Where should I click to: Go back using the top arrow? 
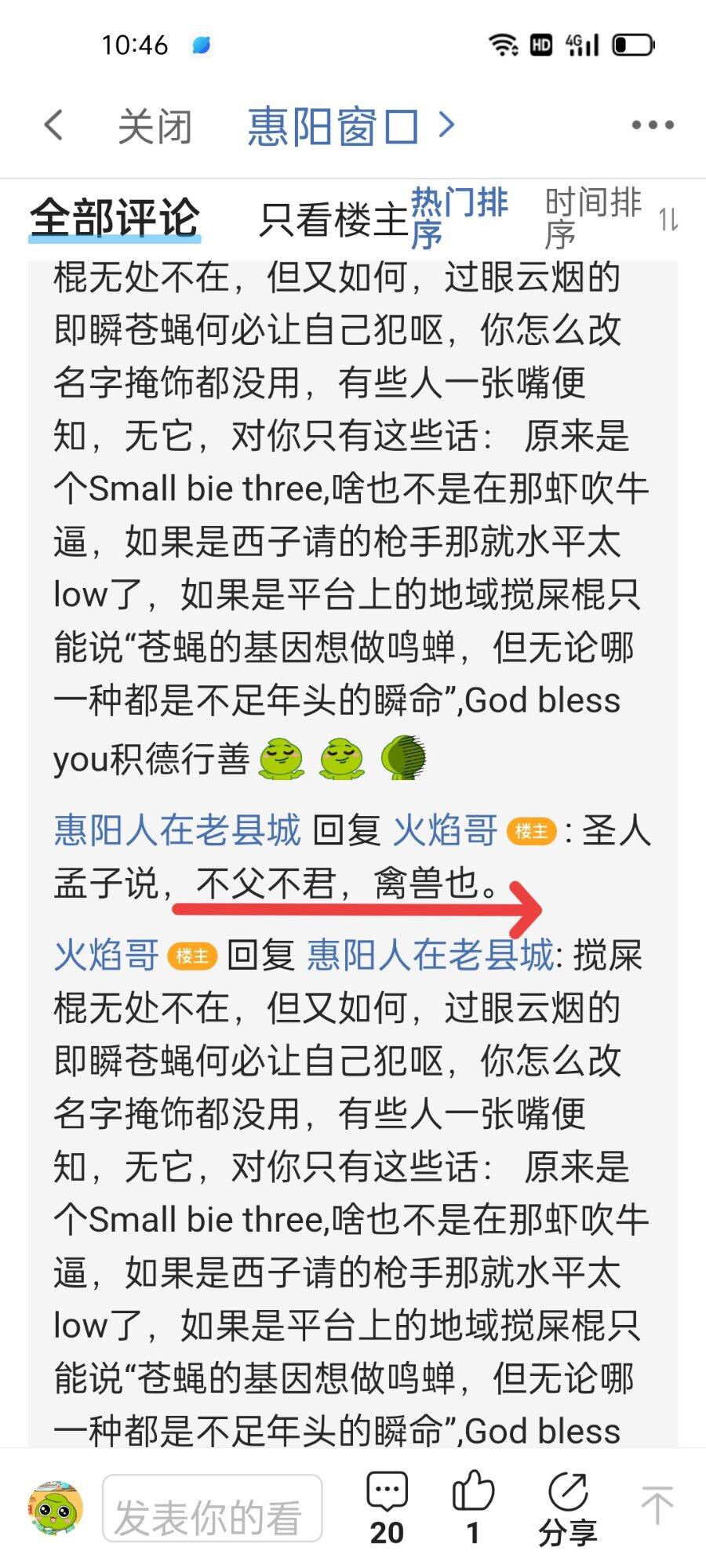coord(53,125)
